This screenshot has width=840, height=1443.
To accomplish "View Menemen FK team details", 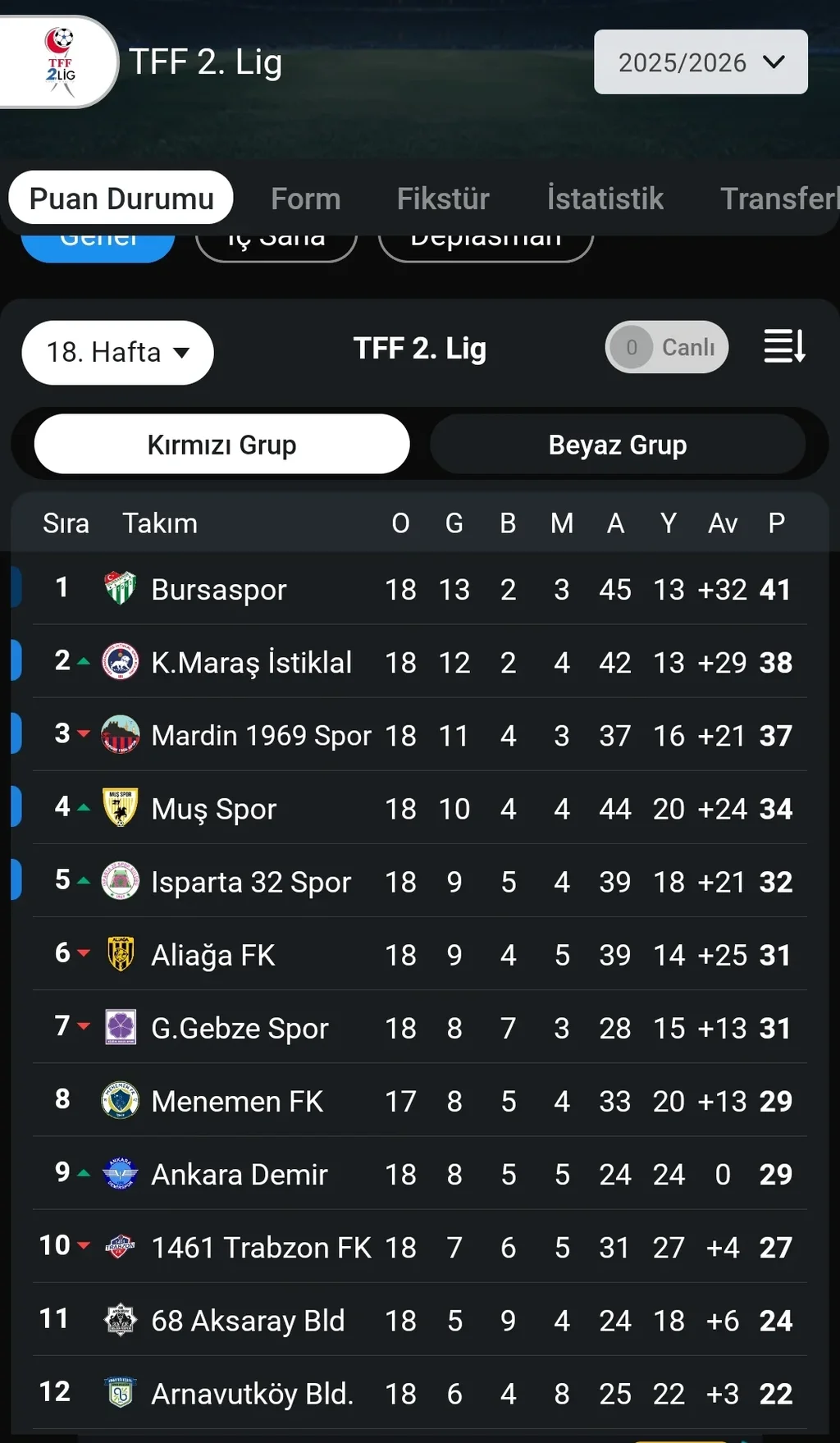I will (x=236, y=1101).
